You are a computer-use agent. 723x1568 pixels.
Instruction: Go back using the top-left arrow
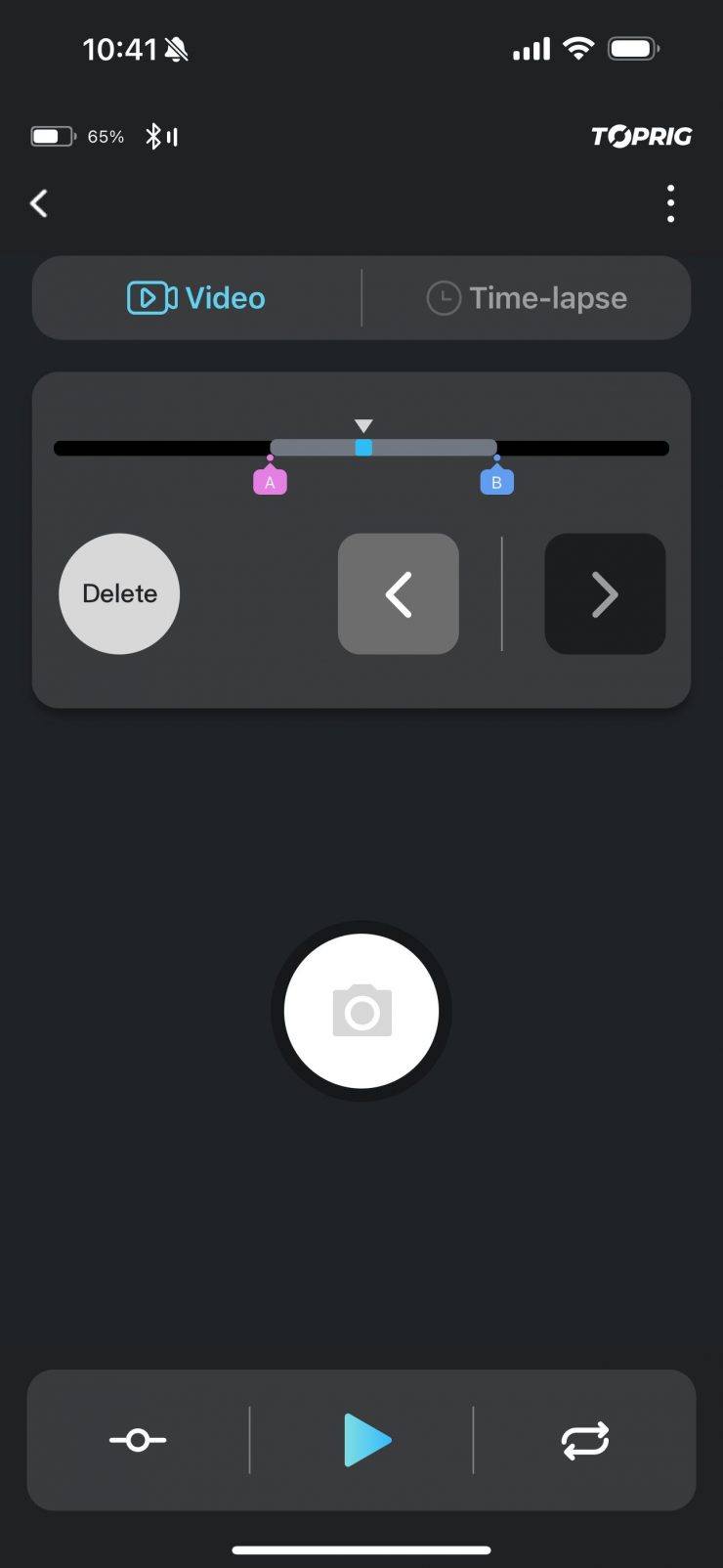coord(39,203)
